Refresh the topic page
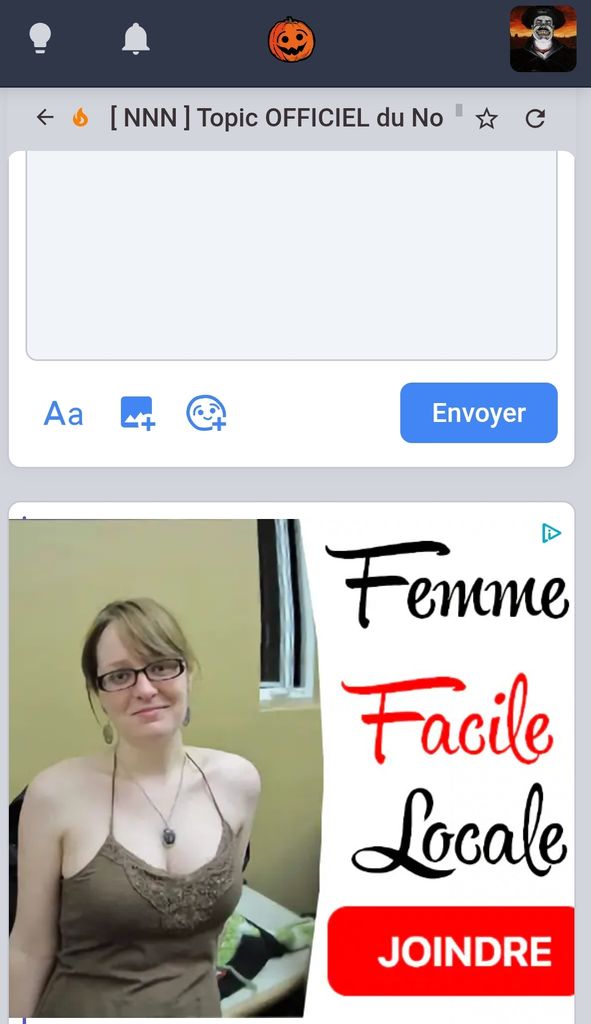 tap(535, 119)
